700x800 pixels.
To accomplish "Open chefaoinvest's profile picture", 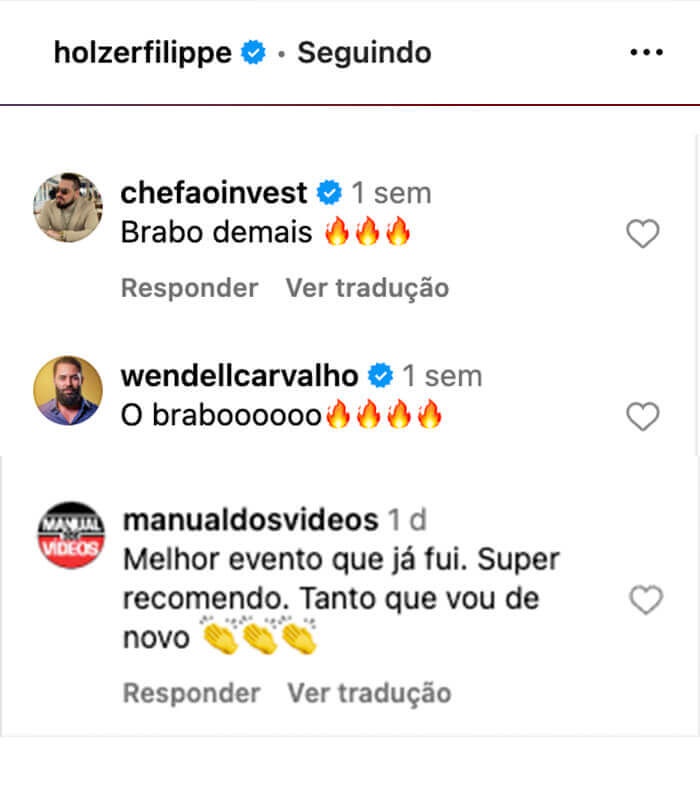I will (x=68, y=208).
